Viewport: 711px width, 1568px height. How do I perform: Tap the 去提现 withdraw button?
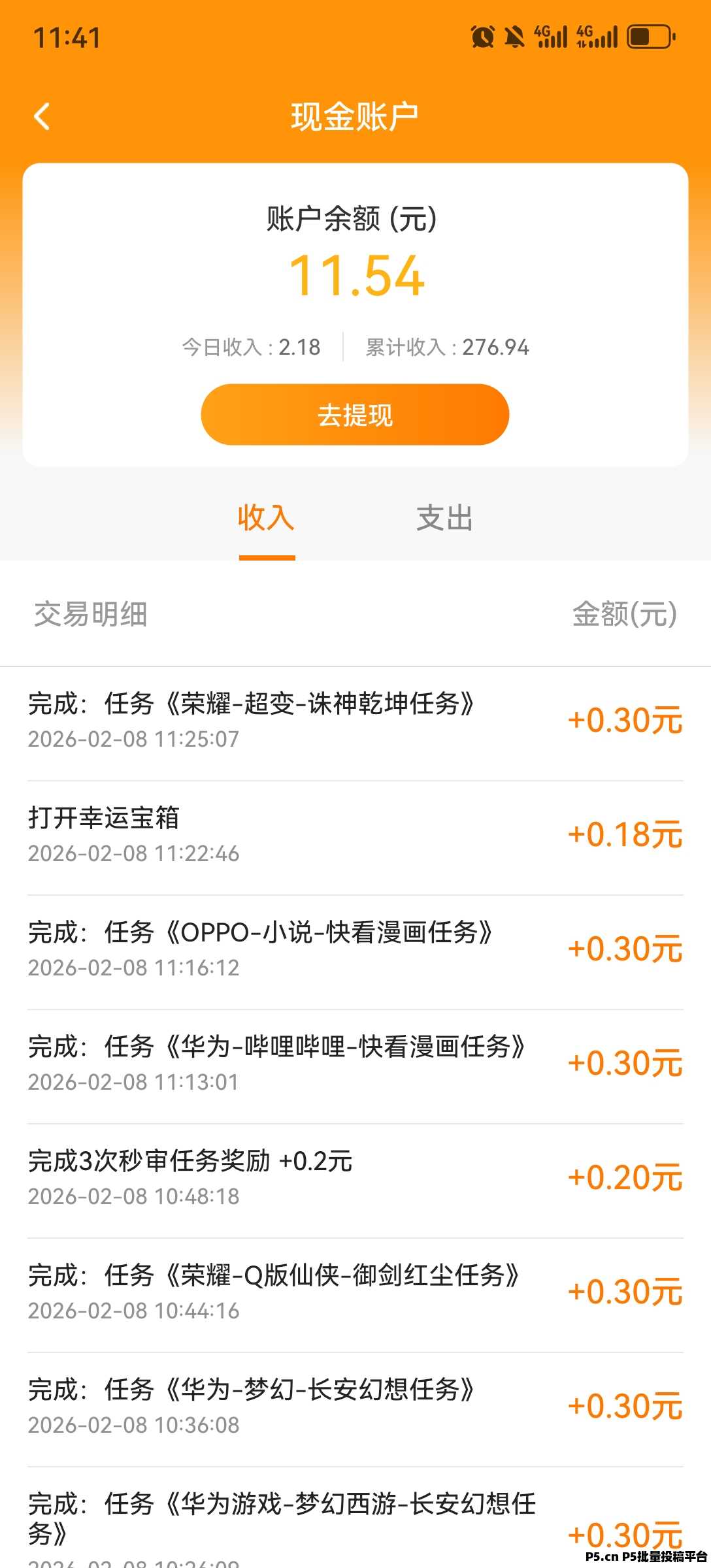coord(355,415)
